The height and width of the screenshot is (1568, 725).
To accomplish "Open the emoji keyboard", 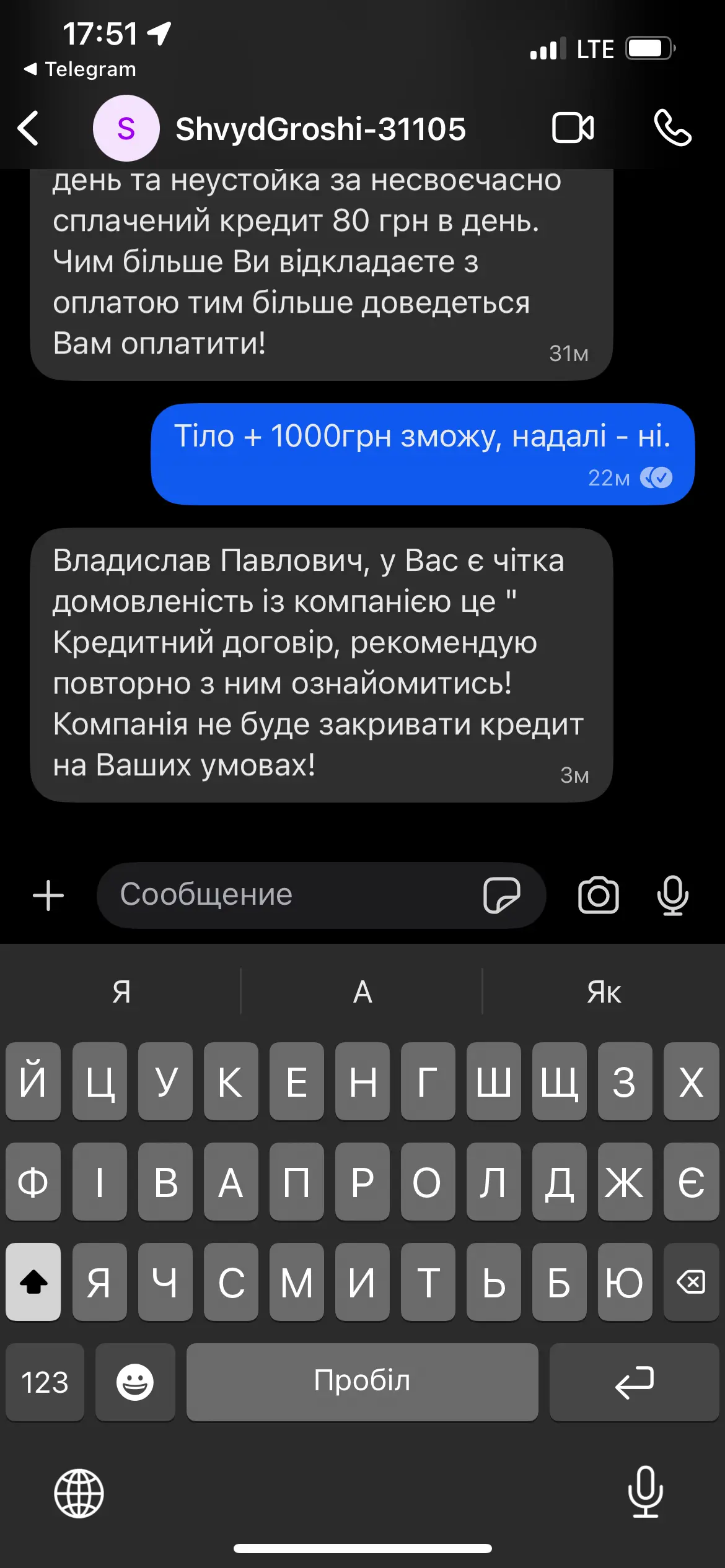I will click(135, 1382).
